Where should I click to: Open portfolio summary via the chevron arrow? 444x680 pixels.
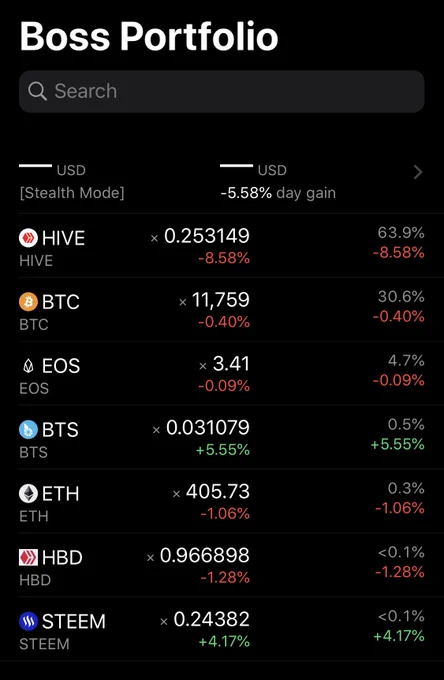click(x=418, y=172)
